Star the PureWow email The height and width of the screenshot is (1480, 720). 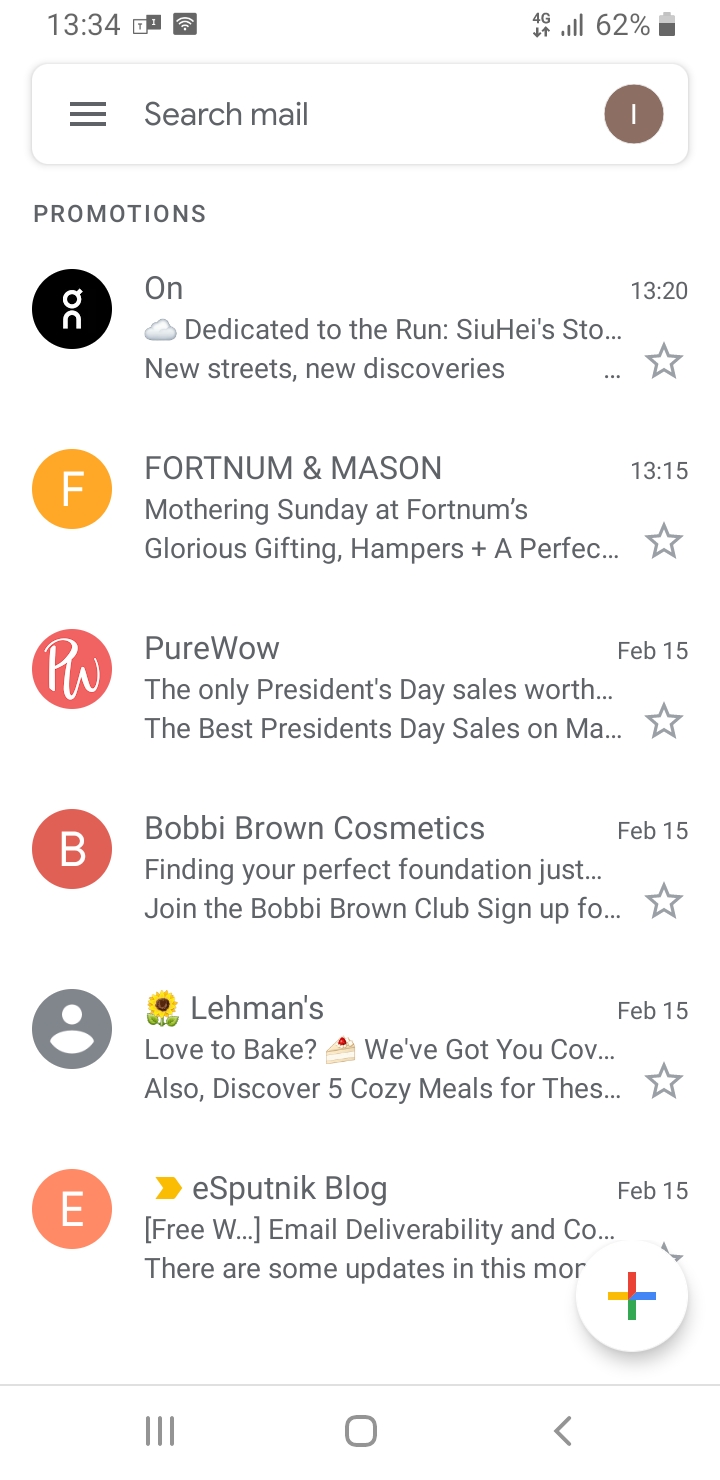pos(663,721)
